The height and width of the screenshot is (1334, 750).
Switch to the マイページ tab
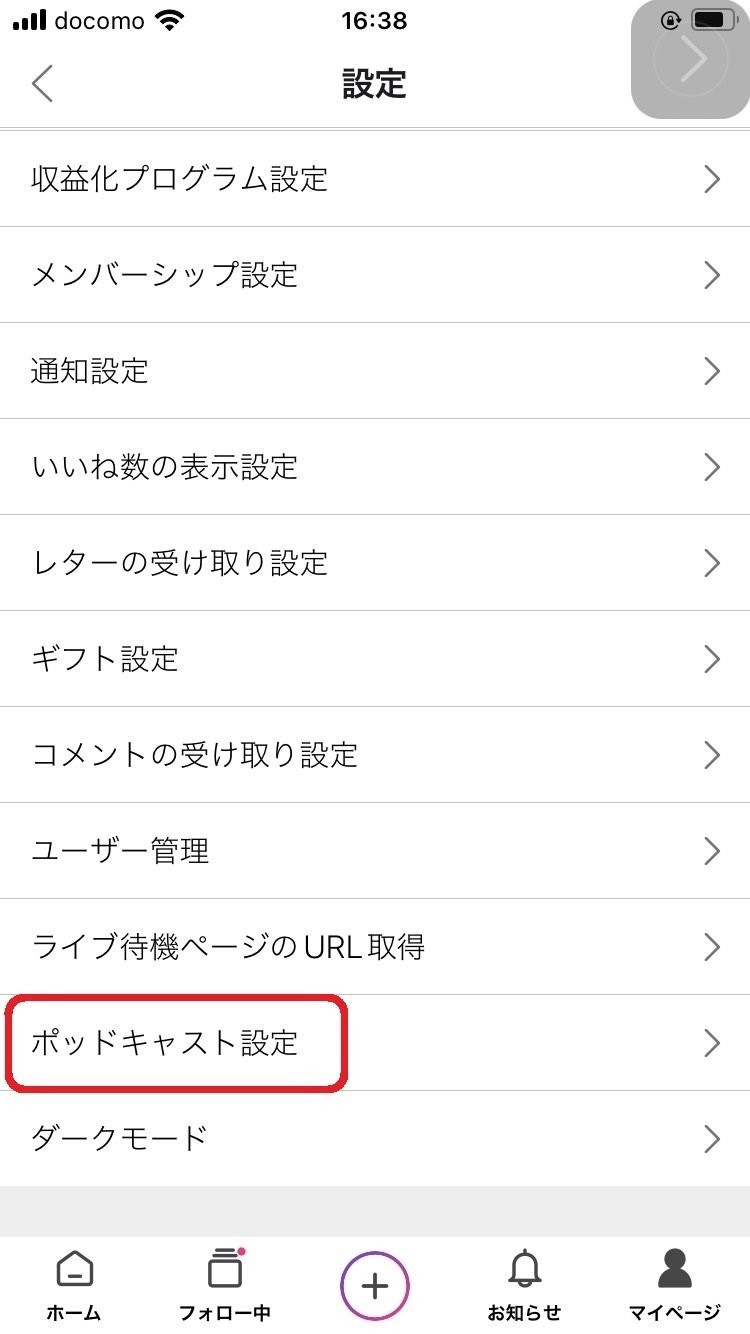click(675, 1284)
